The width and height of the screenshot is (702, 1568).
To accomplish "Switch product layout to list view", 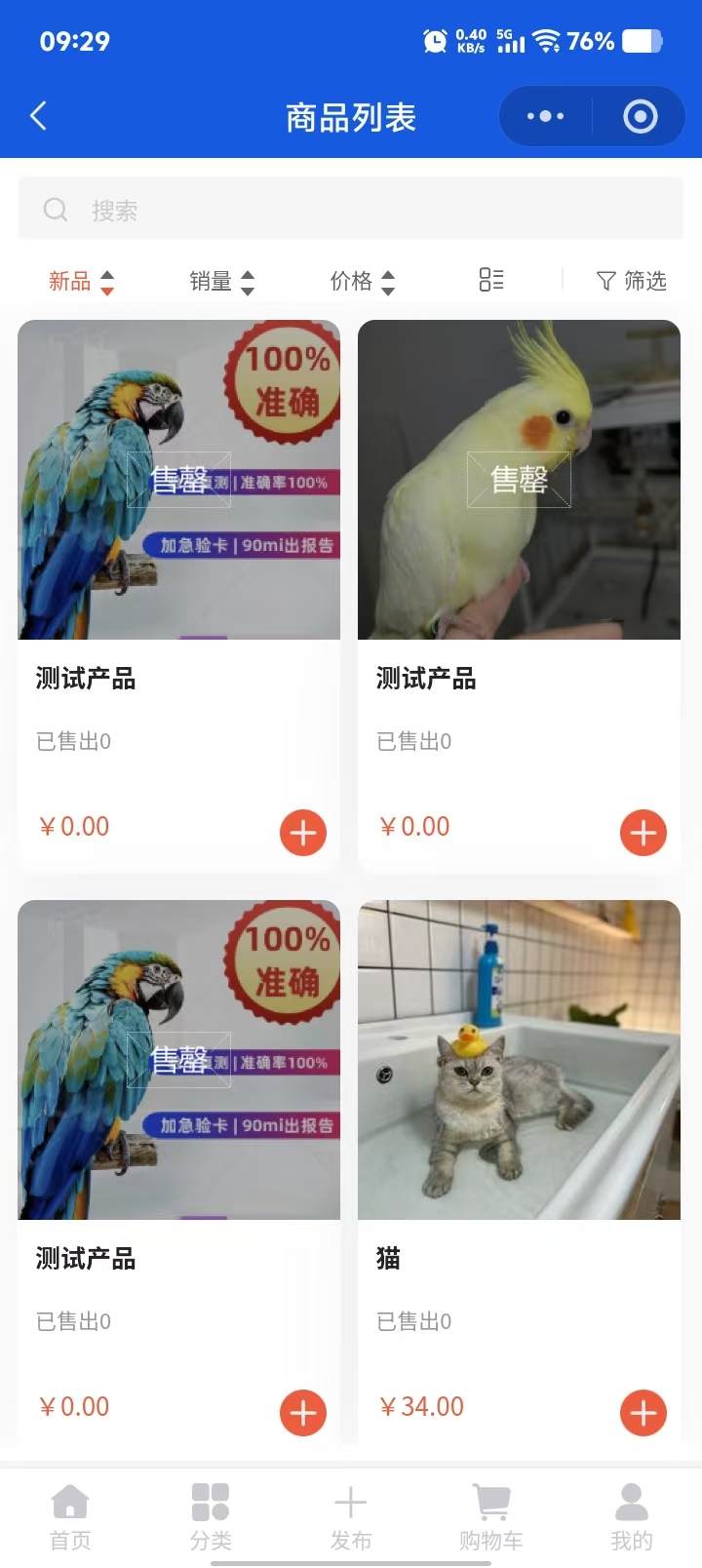I will coord(491,281).
